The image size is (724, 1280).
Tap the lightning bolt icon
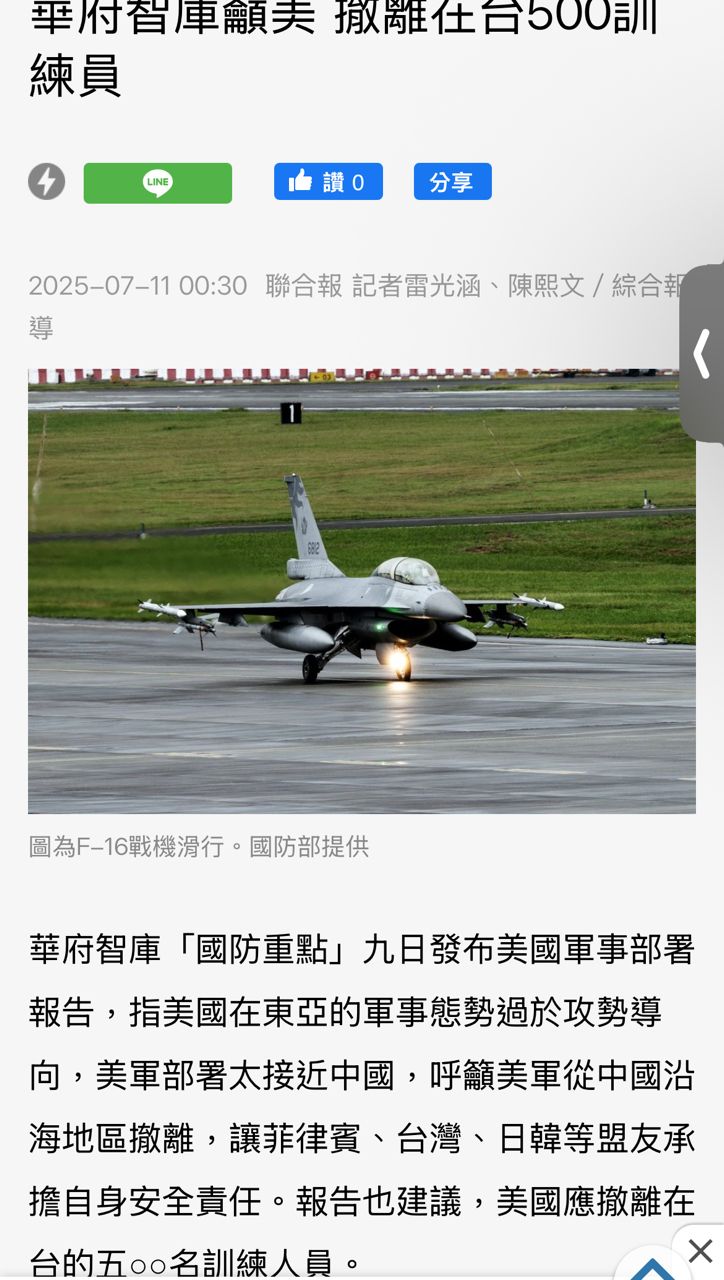[x=46, y=182]
